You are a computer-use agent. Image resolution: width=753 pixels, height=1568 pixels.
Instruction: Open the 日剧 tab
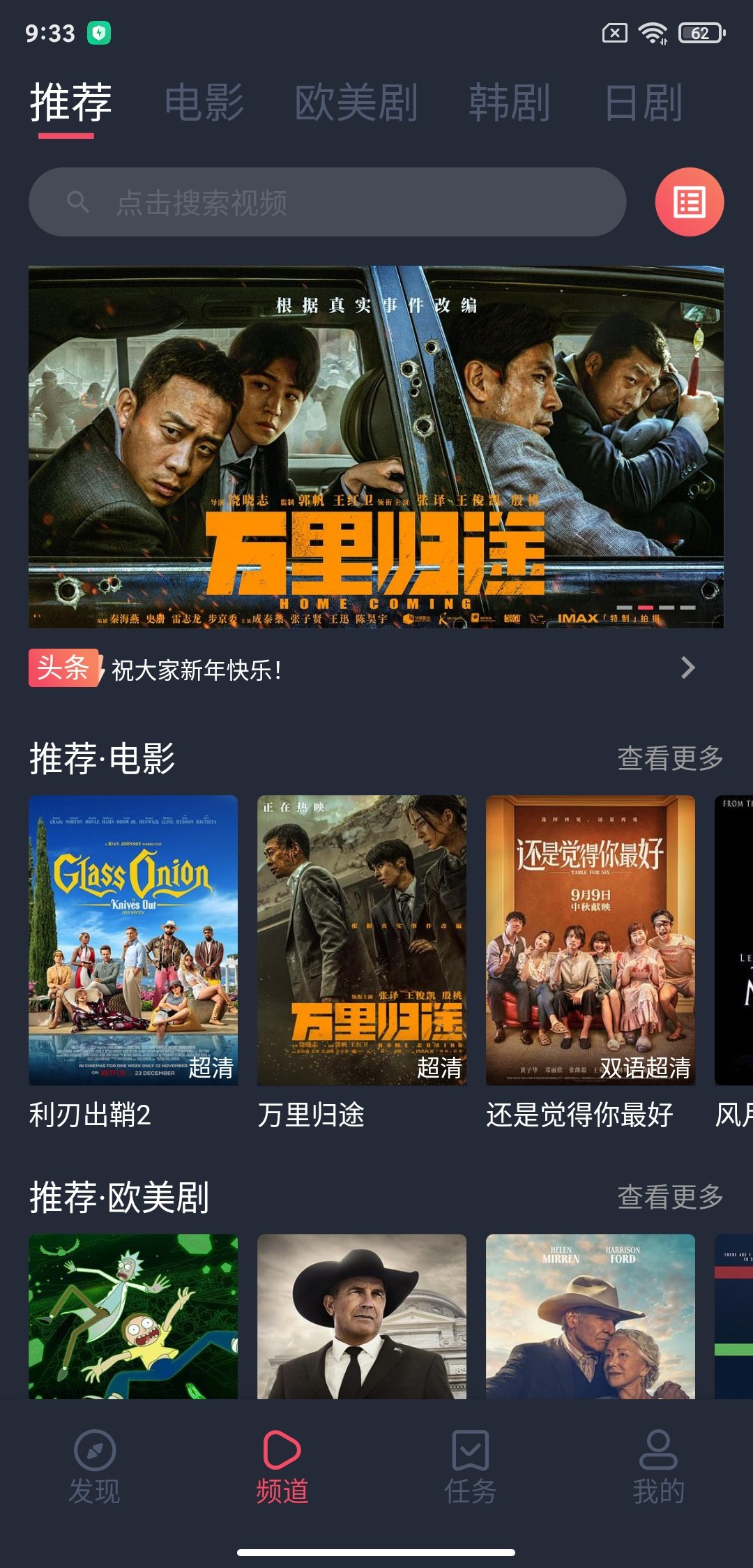tap(643, 103)
